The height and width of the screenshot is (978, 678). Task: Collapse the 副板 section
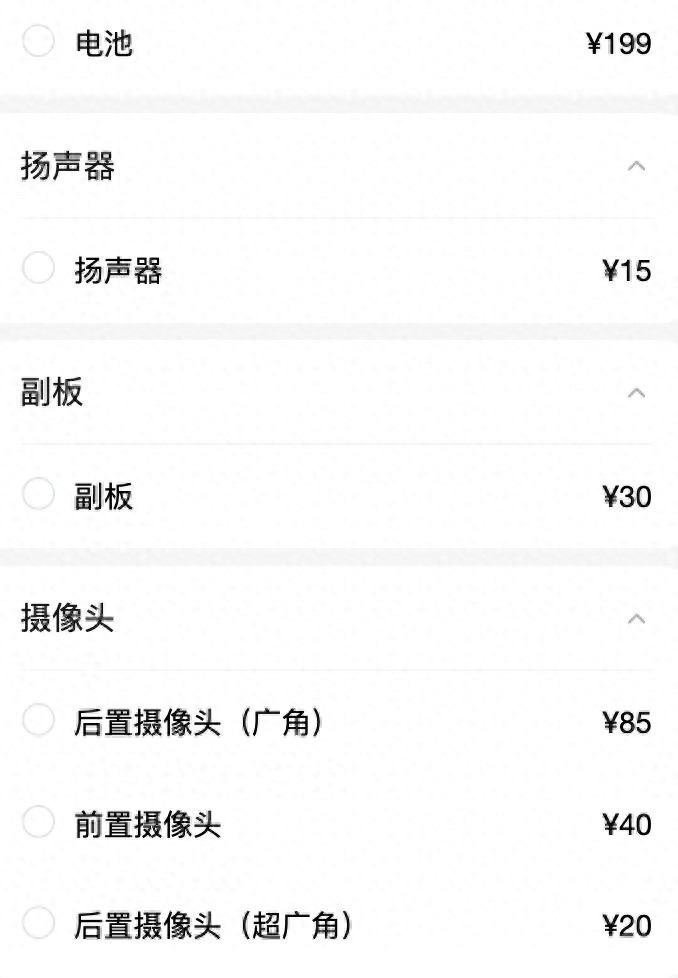coord(636,393)
